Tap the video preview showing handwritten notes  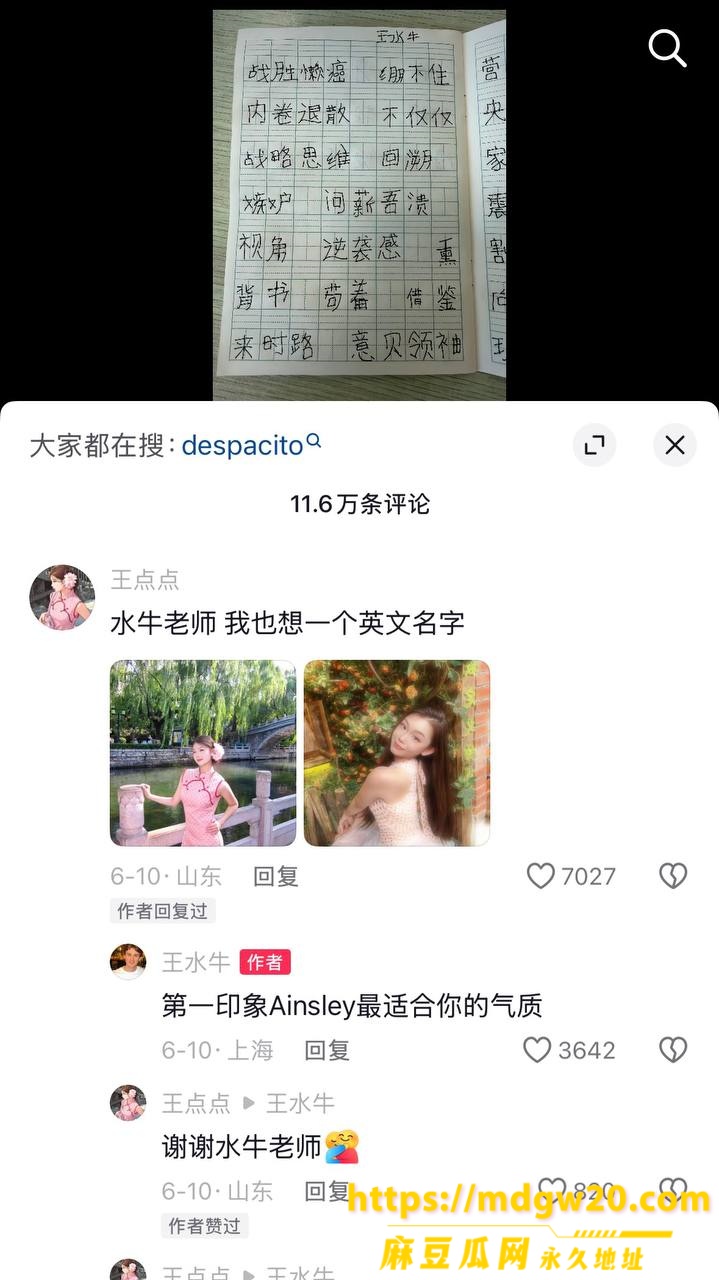[x=359, y=205]
